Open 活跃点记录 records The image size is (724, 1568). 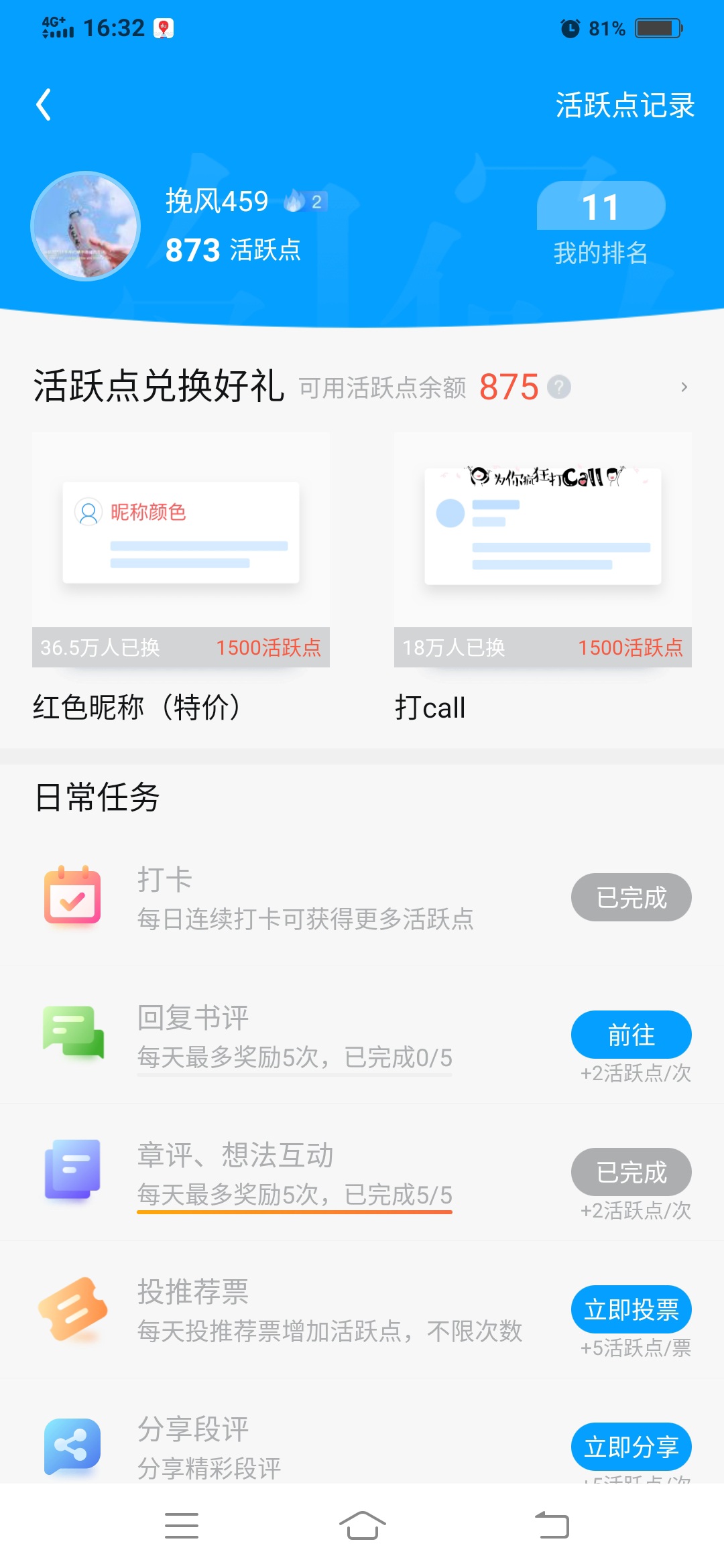tap(625, 105)
